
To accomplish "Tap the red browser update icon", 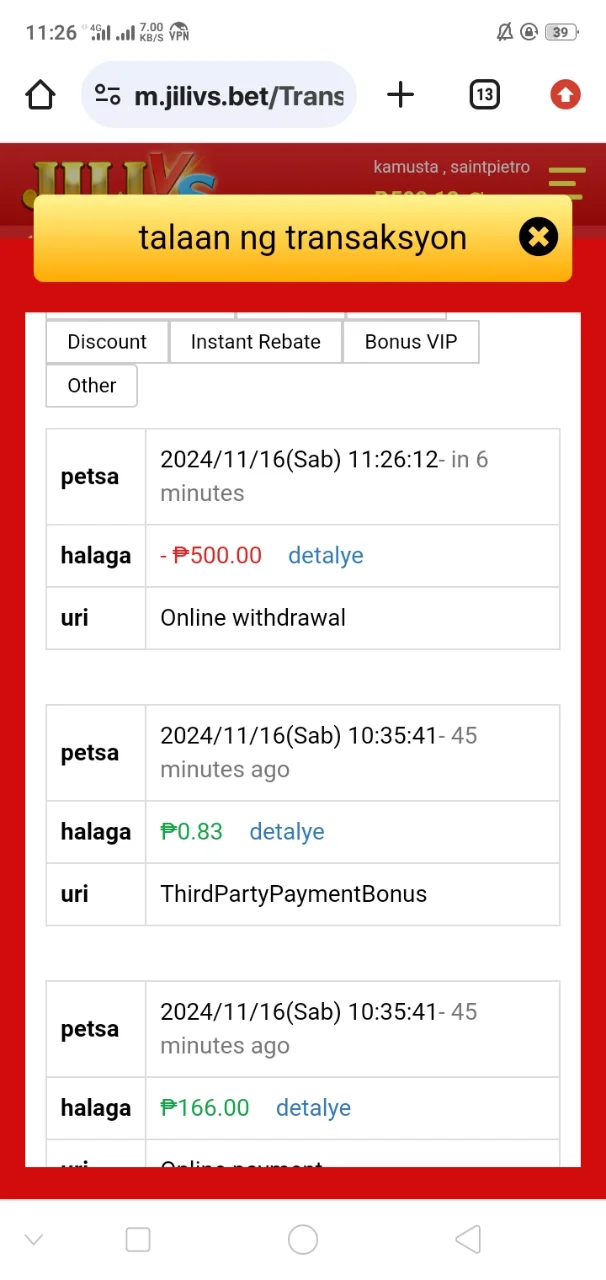I will coord(565,95).
